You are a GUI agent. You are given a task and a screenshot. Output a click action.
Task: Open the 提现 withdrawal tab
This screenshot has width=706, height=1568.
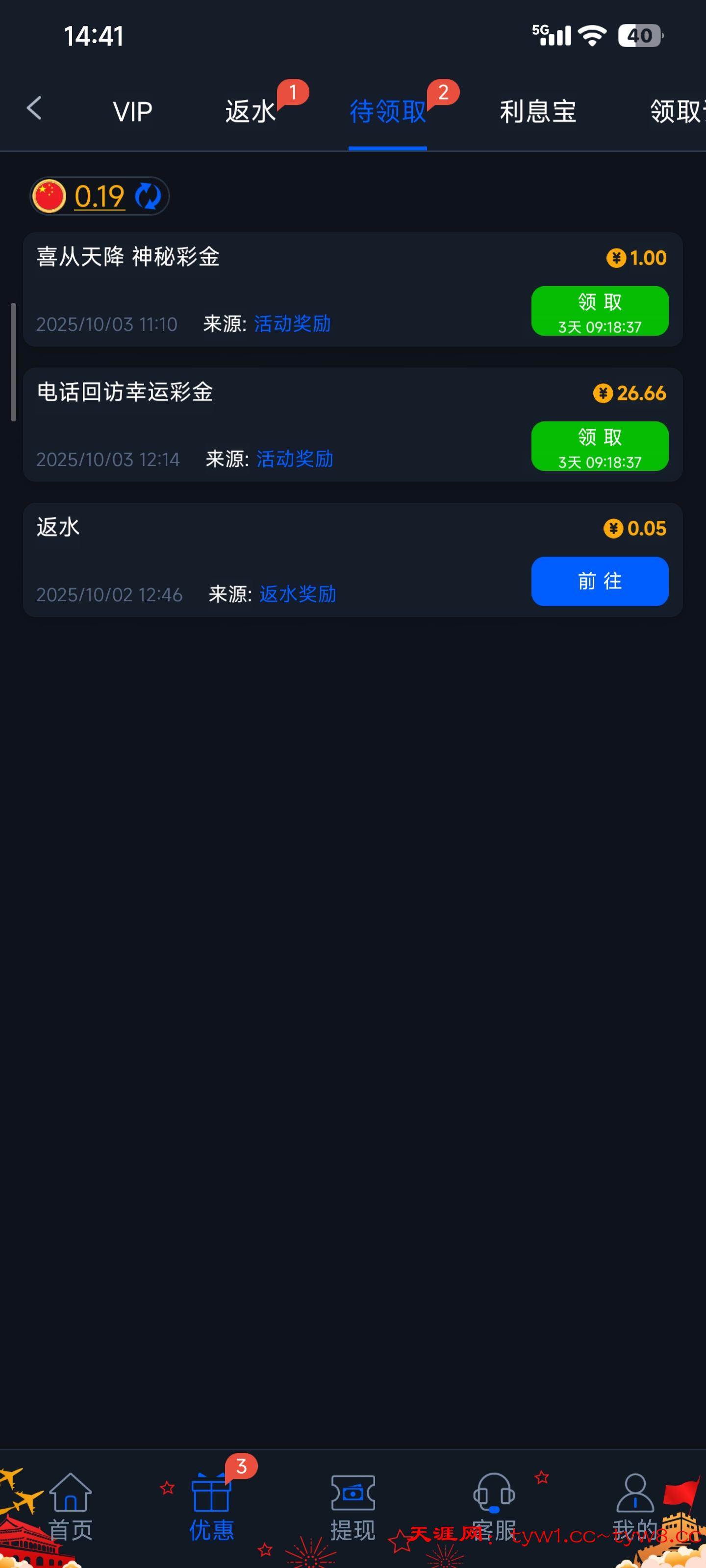[x=353, y=1503]
